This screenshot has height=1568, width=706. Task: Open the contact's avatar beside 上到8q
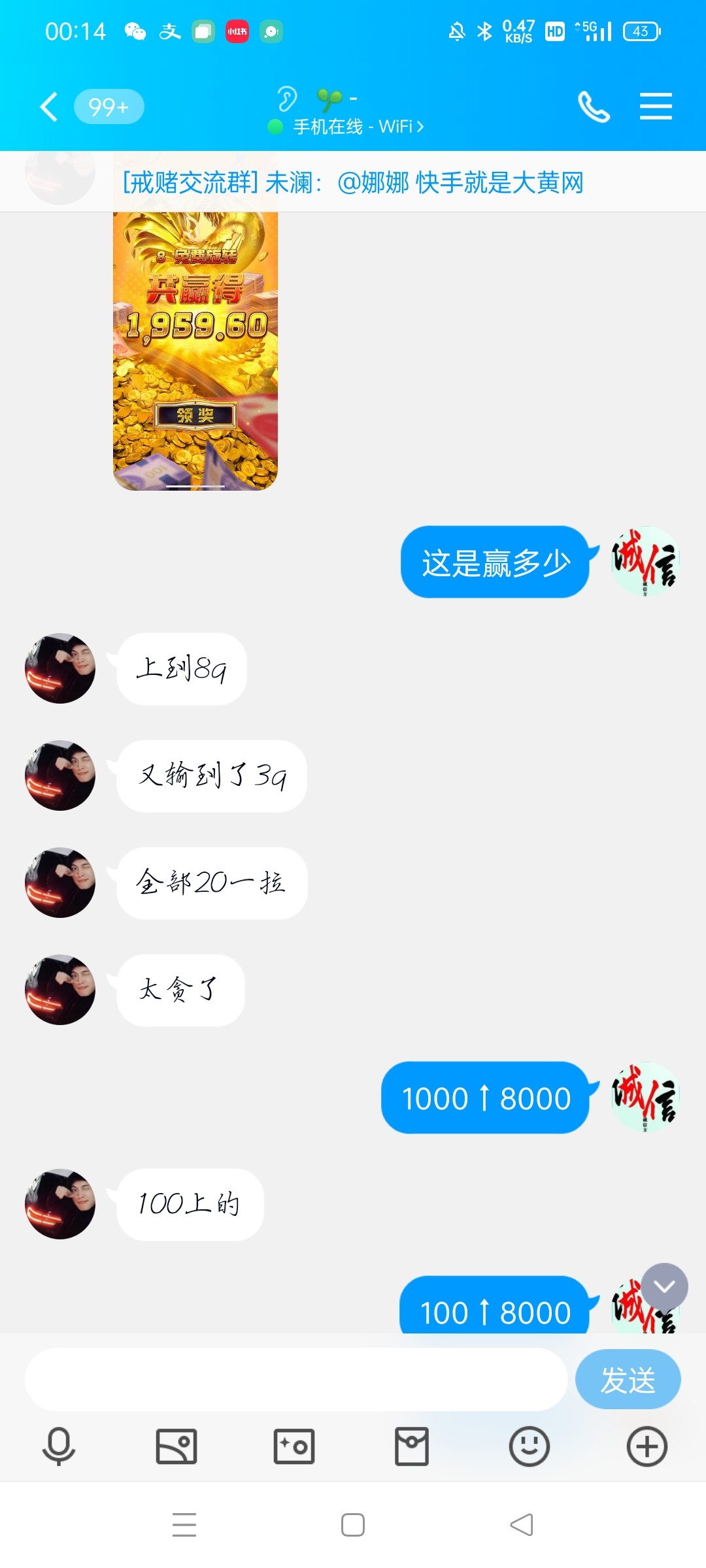[x=60, y=668]
